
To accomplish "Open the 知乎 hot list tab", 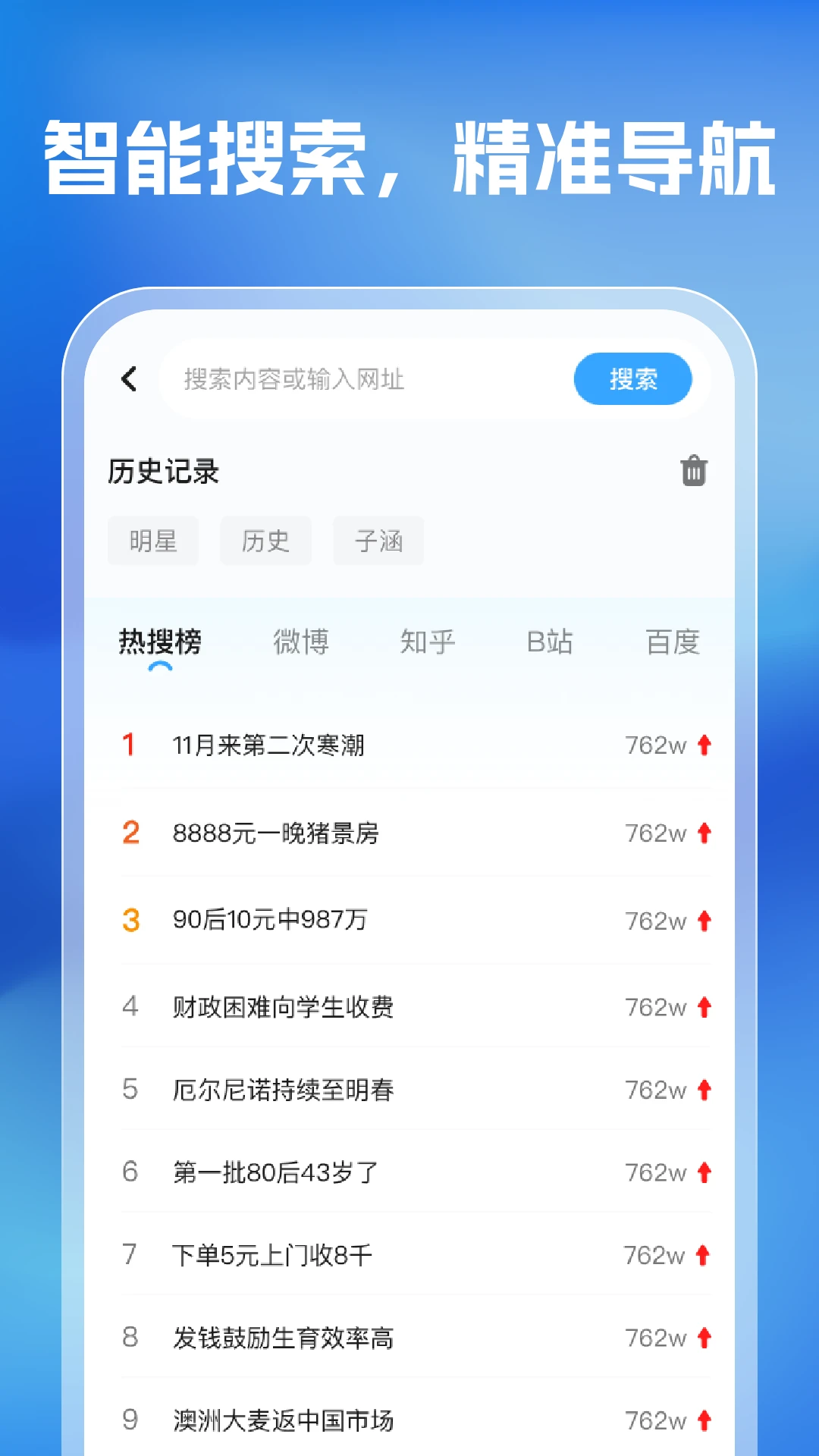I will coord(427,641).
